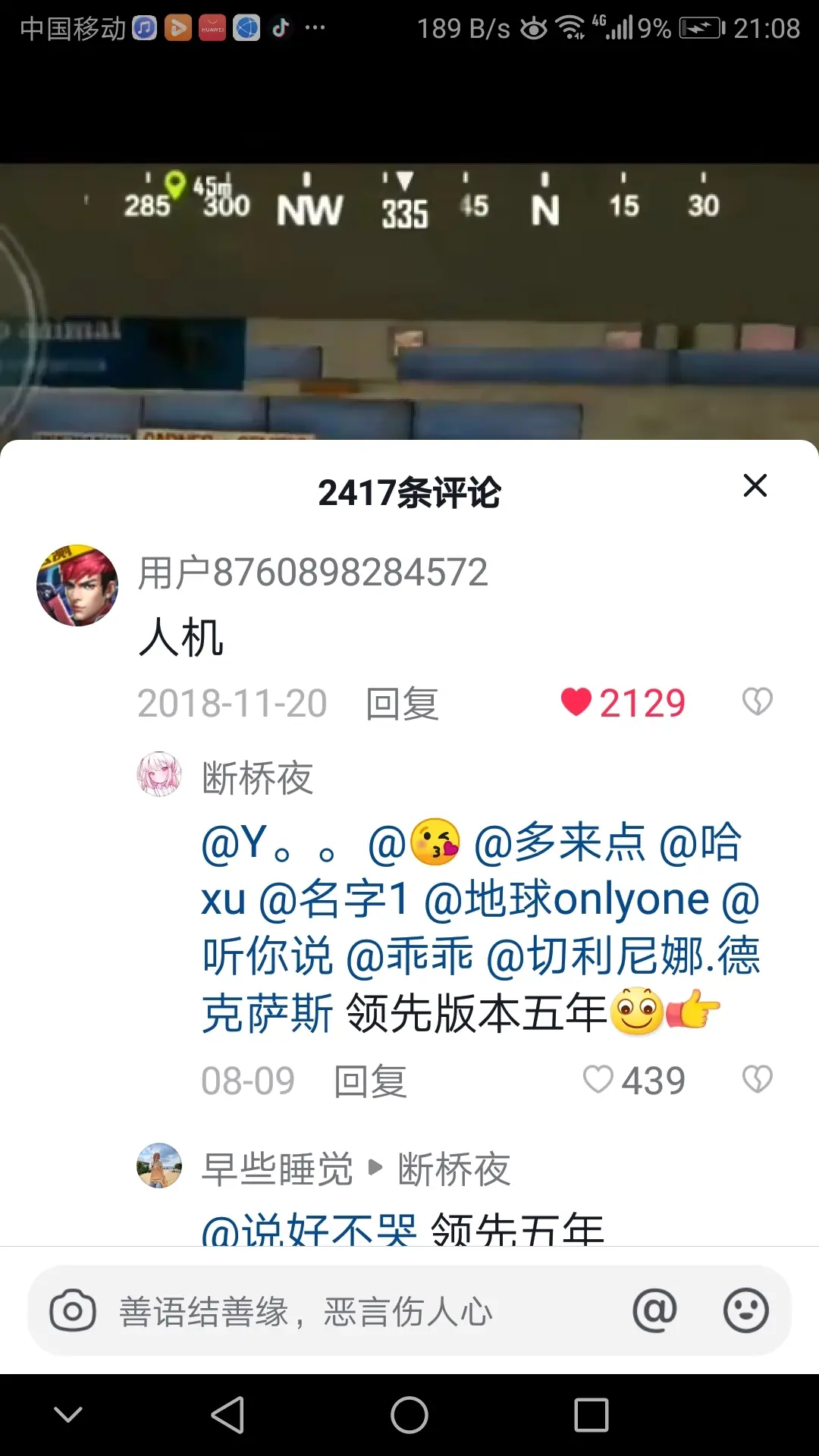Open 断桥夜's profile avatar

click(159, 775)
